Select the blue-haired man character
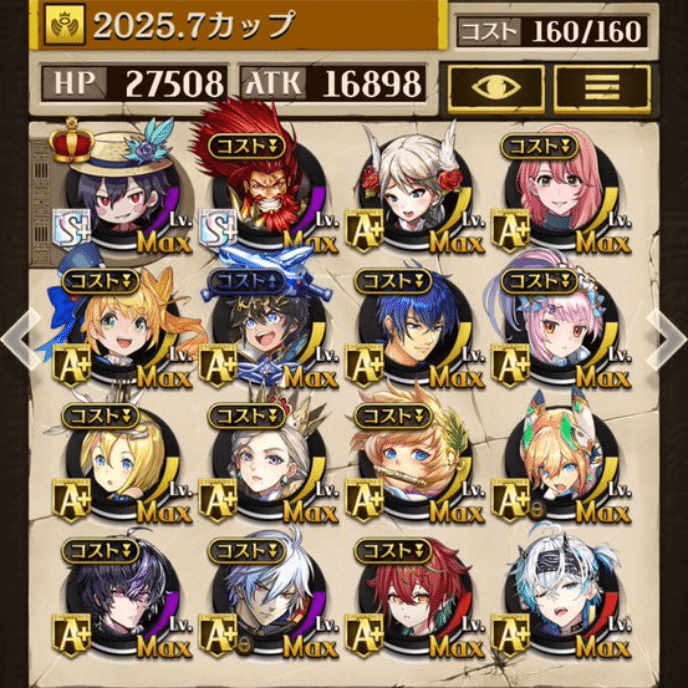 pyautogui.click(x=410, y=330)
